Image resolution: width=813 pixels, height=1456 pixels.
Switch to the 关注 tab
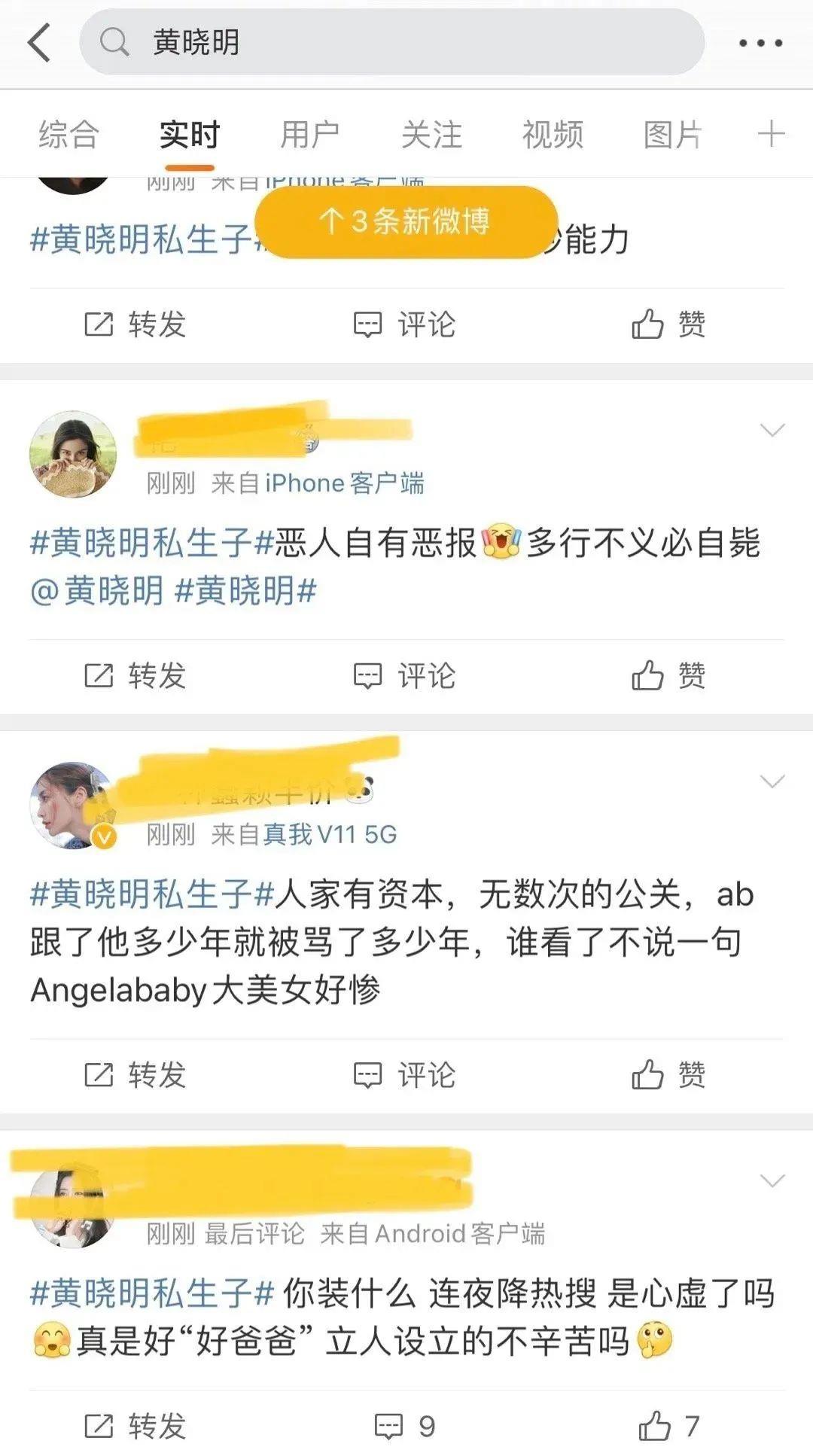431,135
